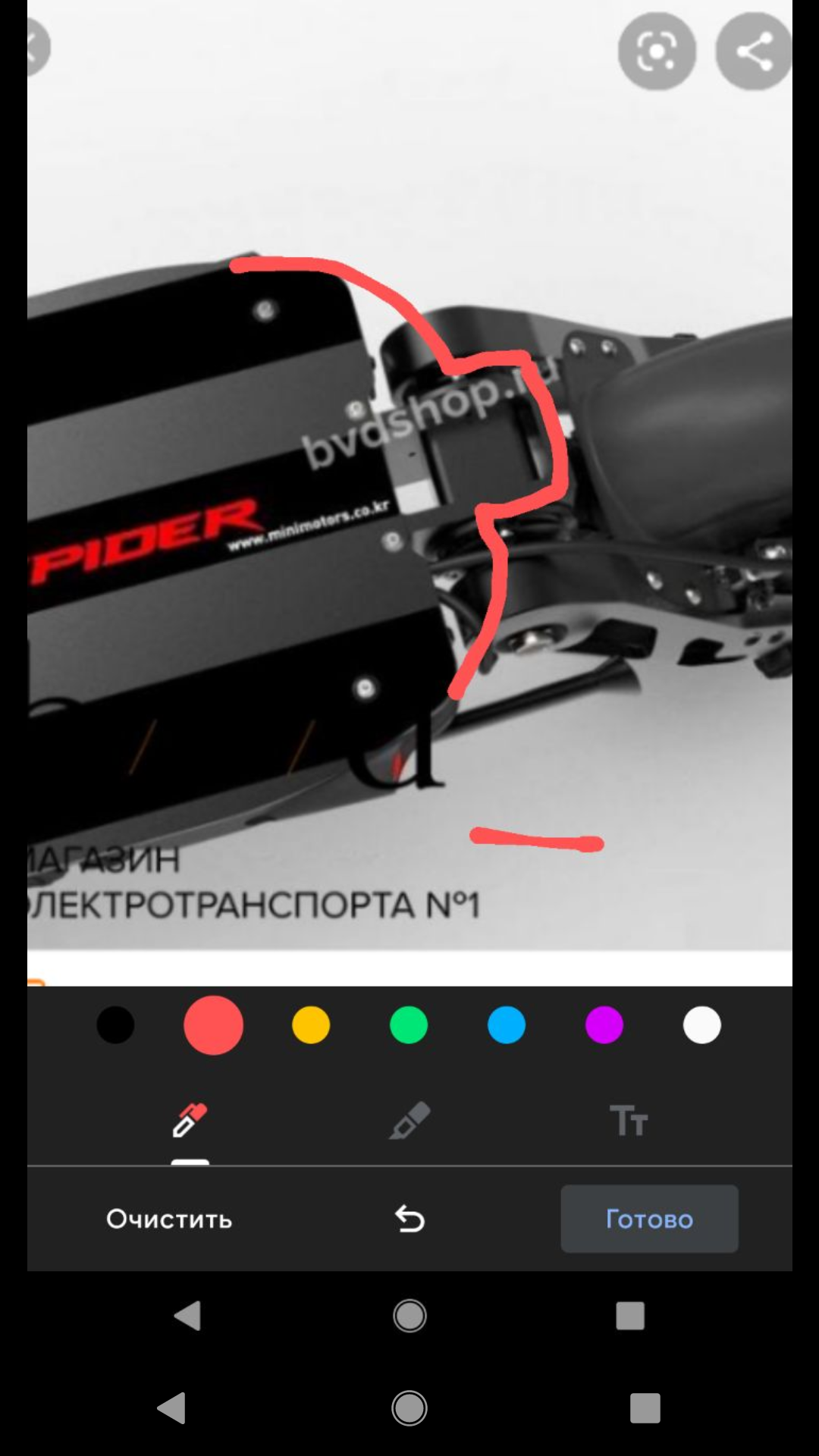
Task: Undo the last stroke
Action: coord(409,1219)
